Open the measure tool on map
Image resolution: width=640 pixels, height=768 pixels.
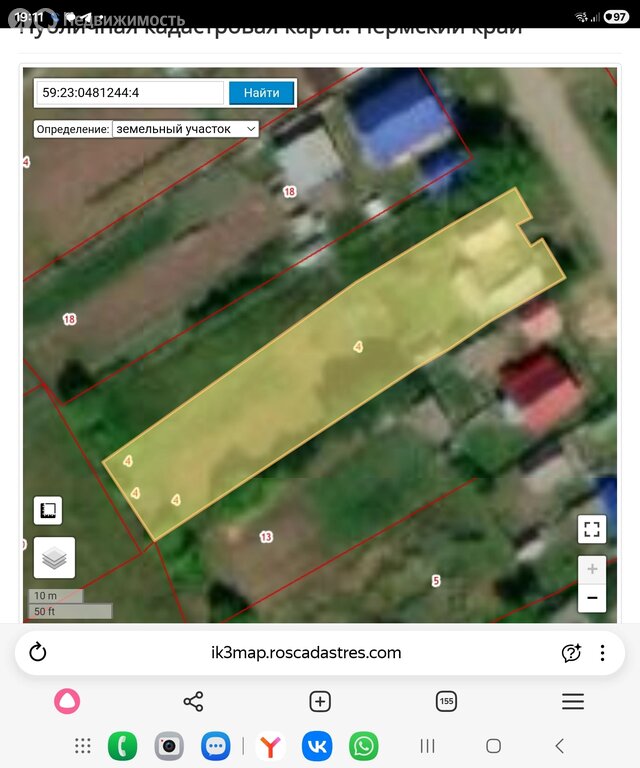(47, 510)
